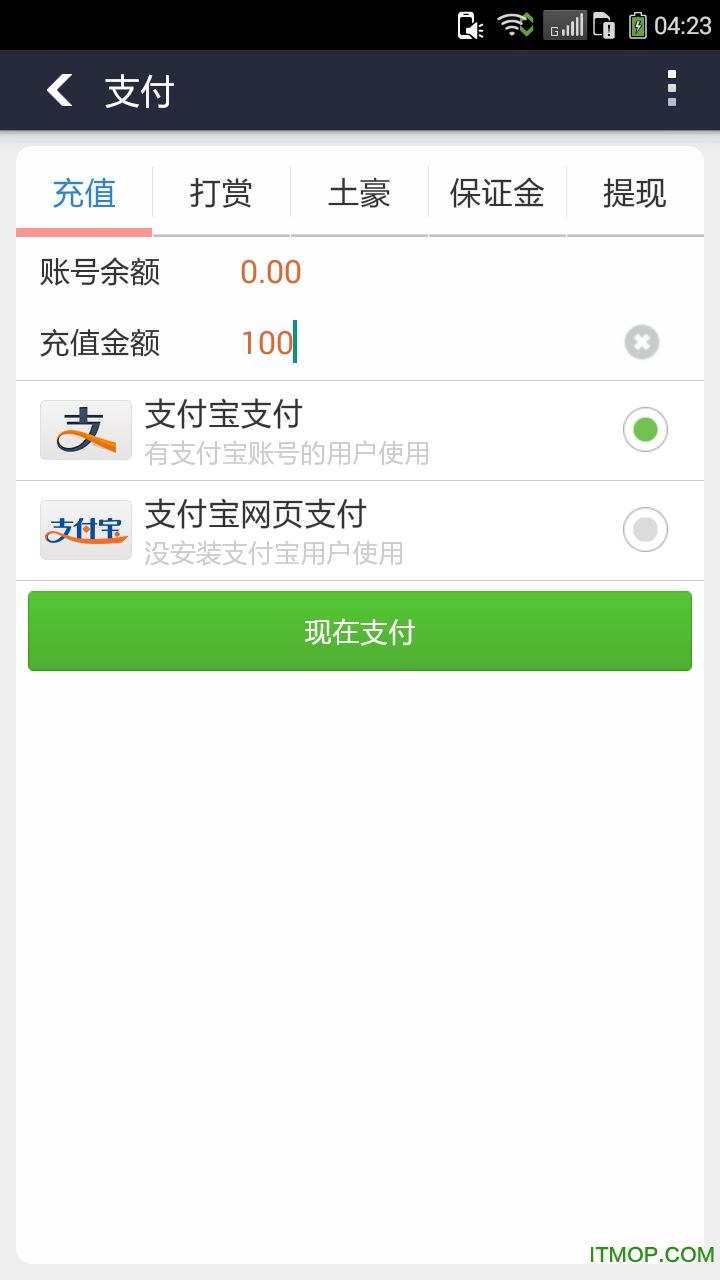The height and width of the screenshot is (1280, 720).
Task: Switch to the 充值 tab
Action: tap(84, 193)
